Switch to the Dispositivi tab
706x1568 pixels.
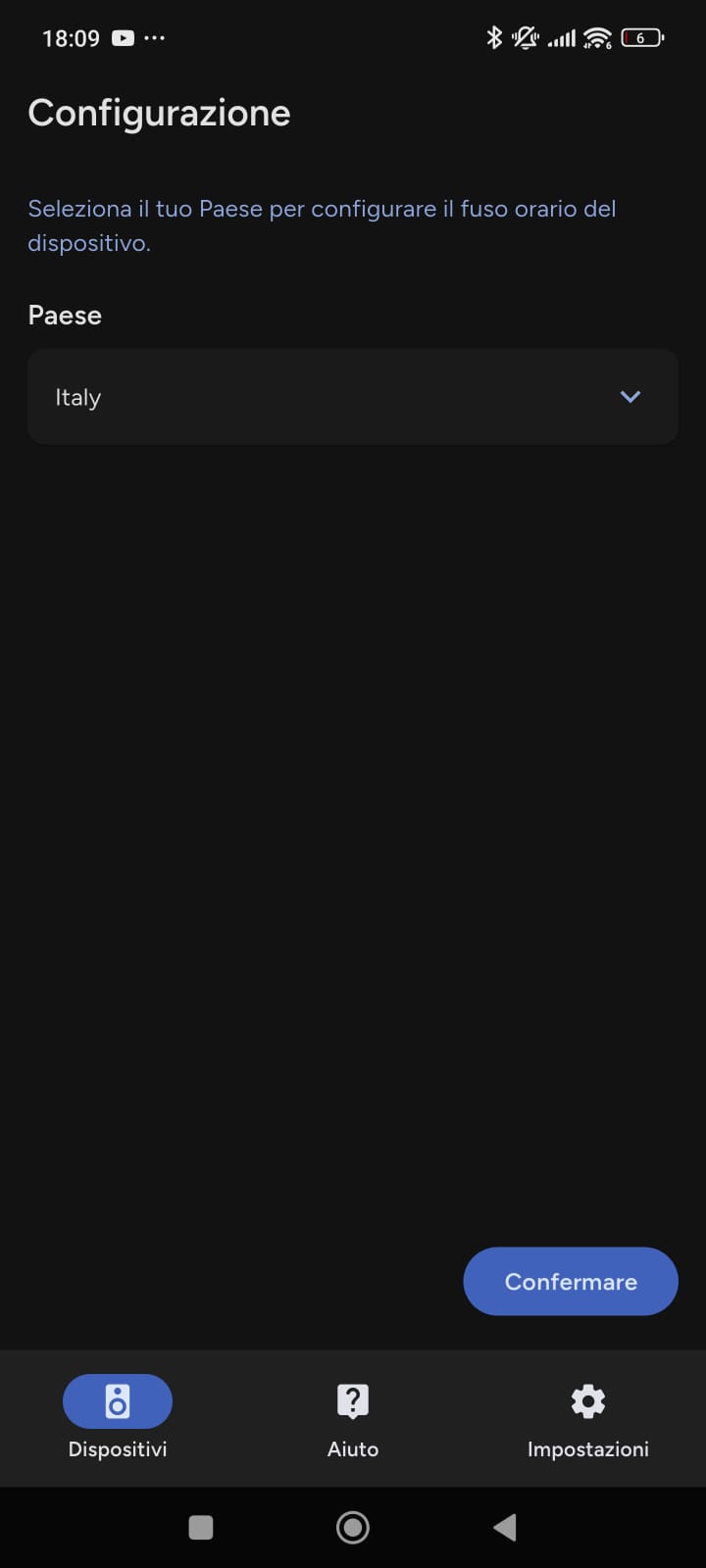pyautogui.click(x=118, y=1417)
